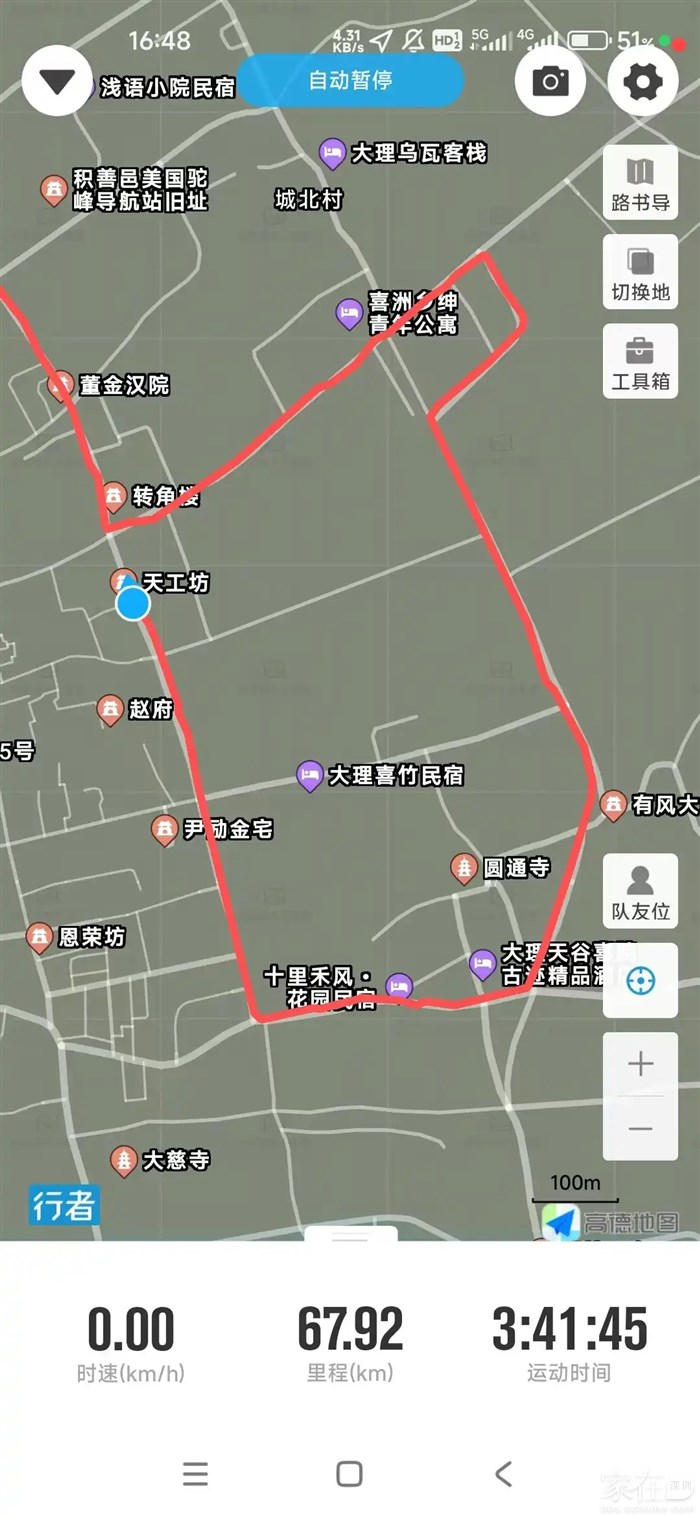Show teammates' positions with 队友位
The width and height of the screenshot is (700, 1516).
coord(640,892)
